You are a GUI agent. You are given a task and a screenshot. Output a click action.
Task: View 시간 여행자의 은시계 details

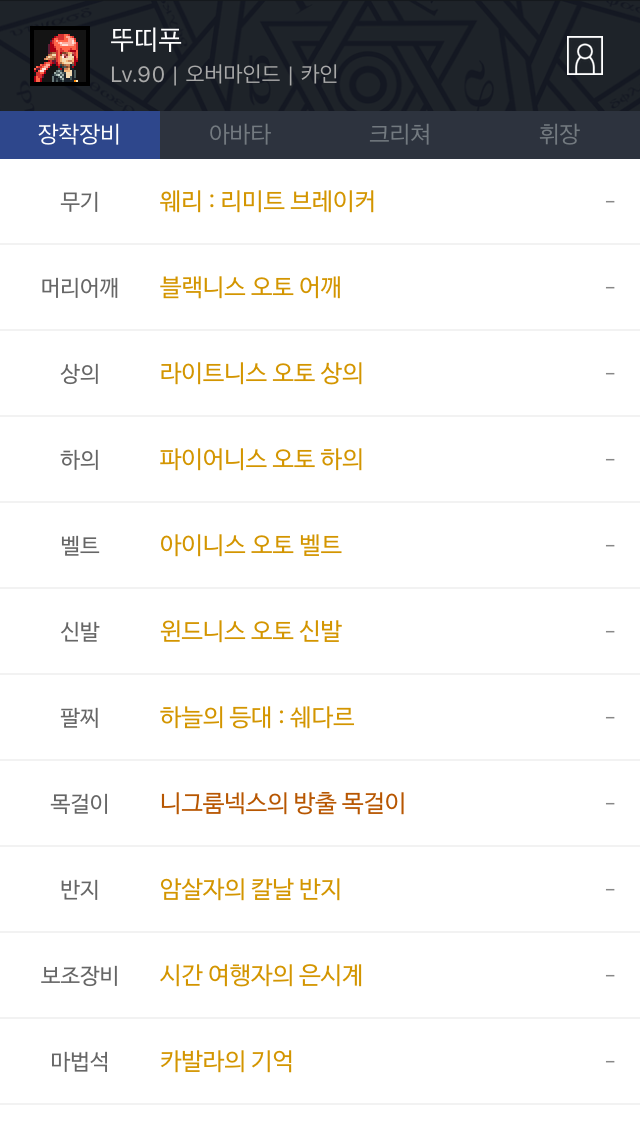tap(261, 975)
